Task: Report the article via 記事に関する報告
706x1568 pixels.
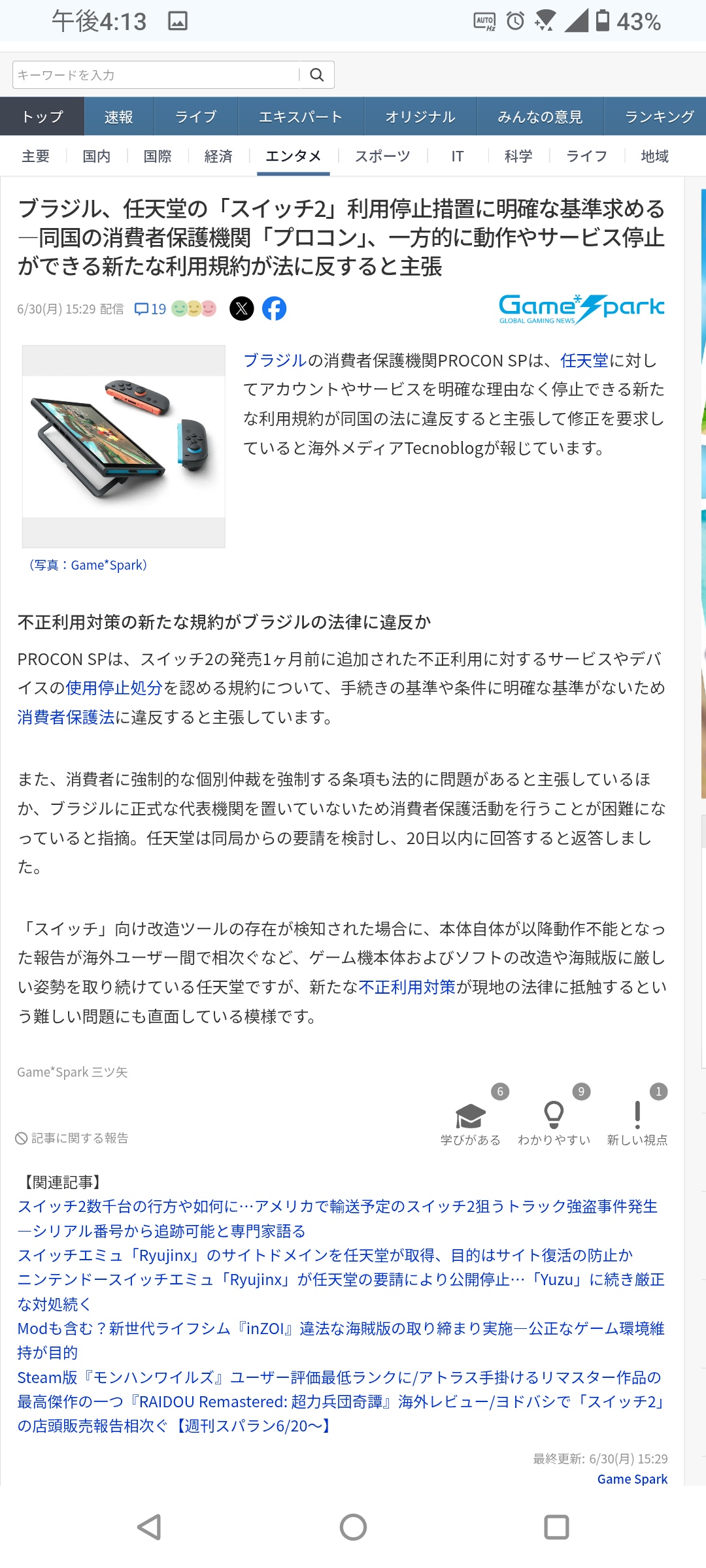Action: 72,1138
